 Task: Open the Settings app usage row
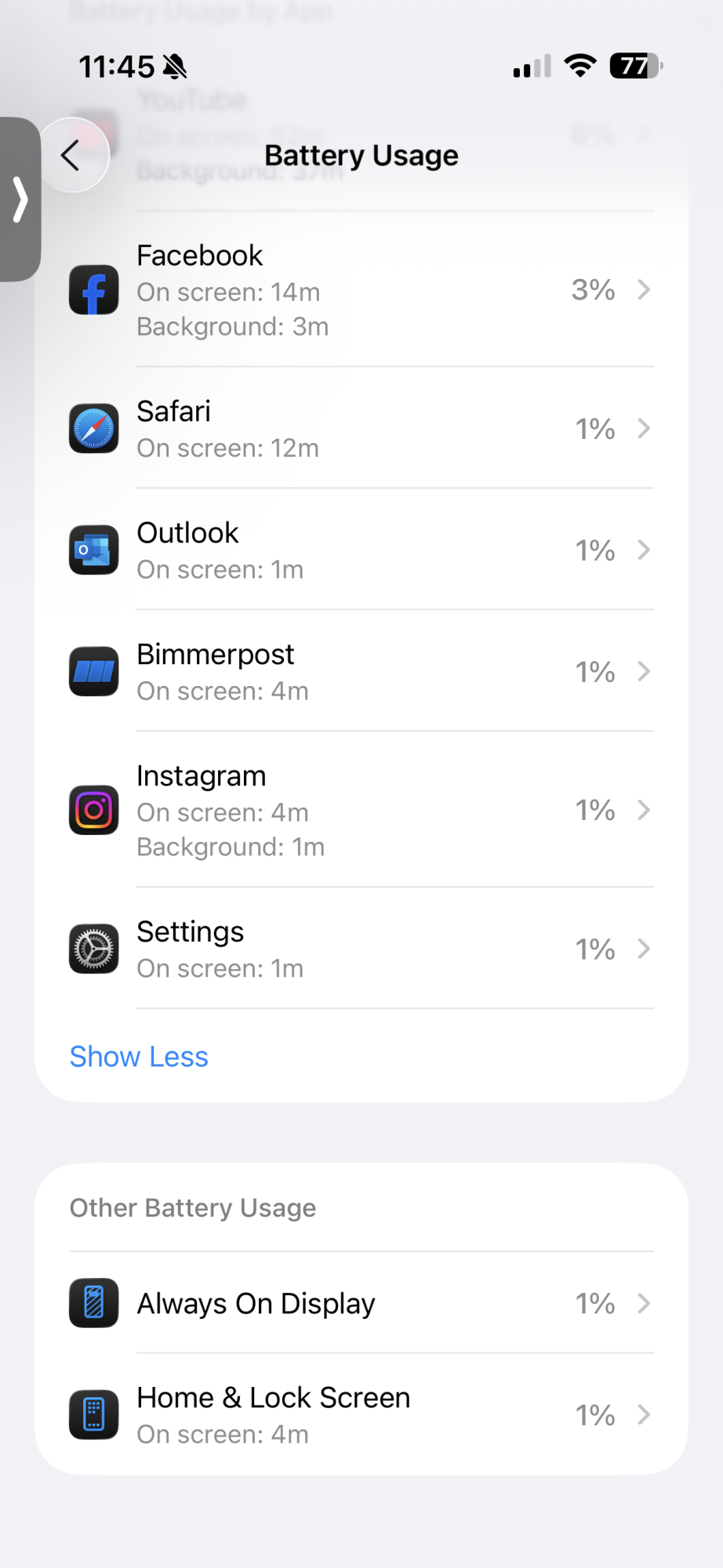[361, 949]
